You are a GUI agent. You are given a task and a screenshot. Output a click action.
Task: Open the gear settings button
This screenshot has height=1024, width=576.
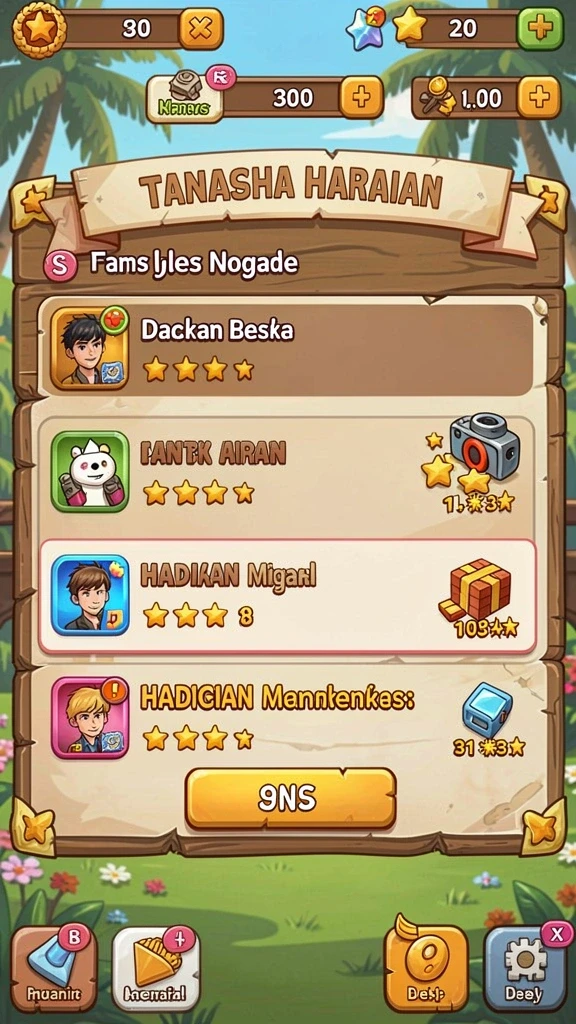click(x=525, y=968)
